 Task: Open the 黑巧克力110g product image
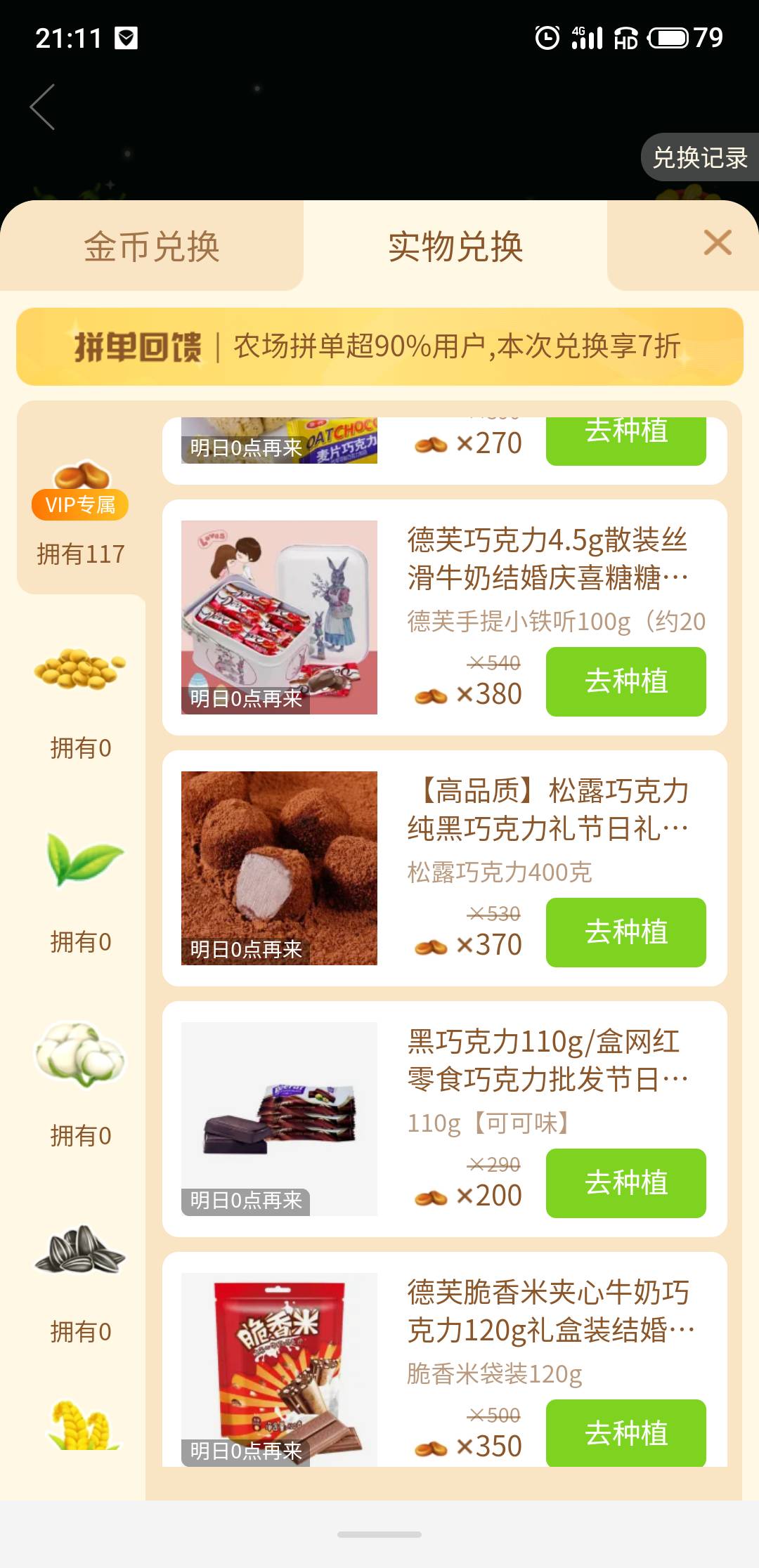pos(279,1118)
